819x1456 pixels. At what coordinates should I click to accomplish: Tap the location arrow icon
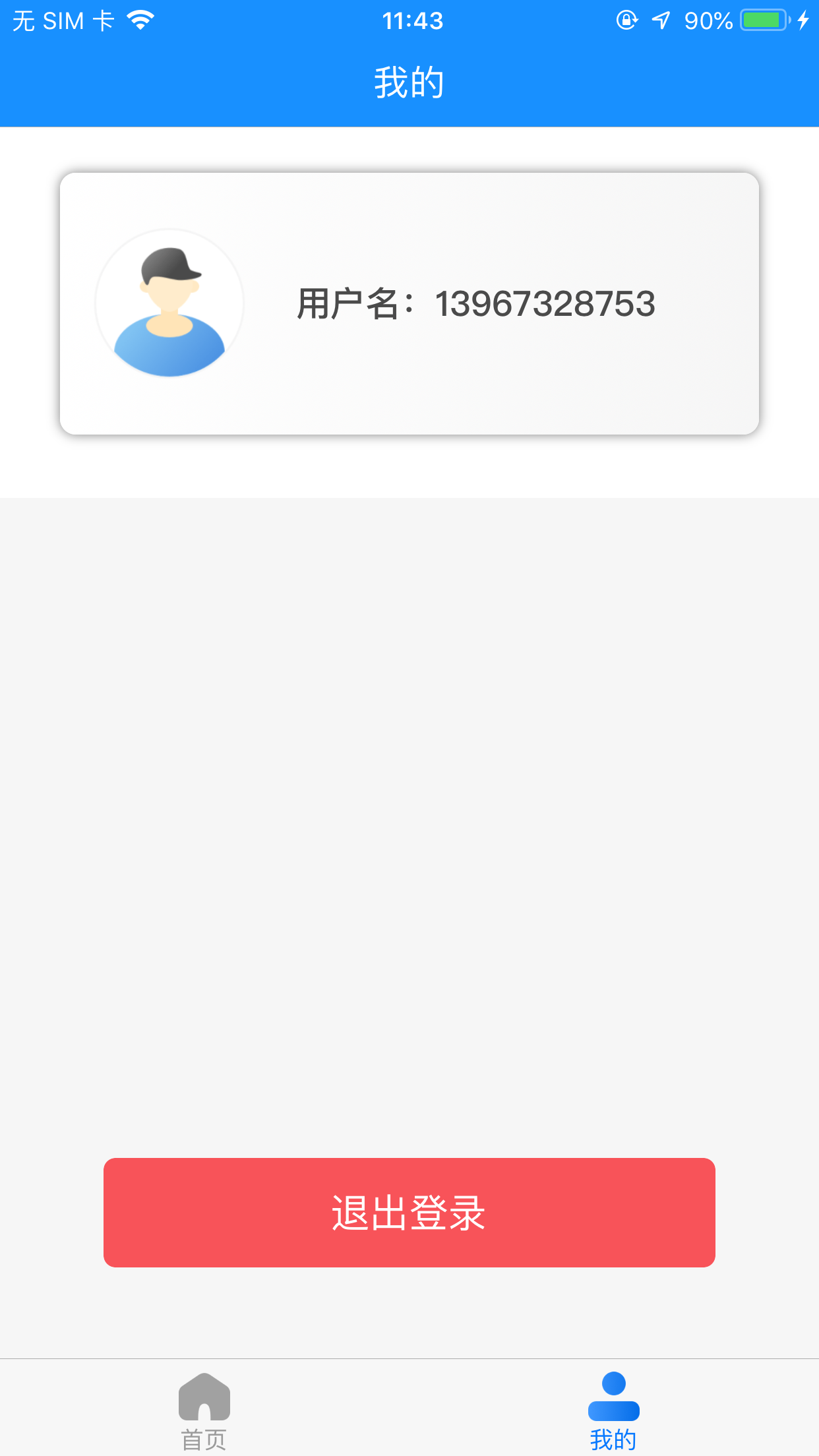(661, 18)
